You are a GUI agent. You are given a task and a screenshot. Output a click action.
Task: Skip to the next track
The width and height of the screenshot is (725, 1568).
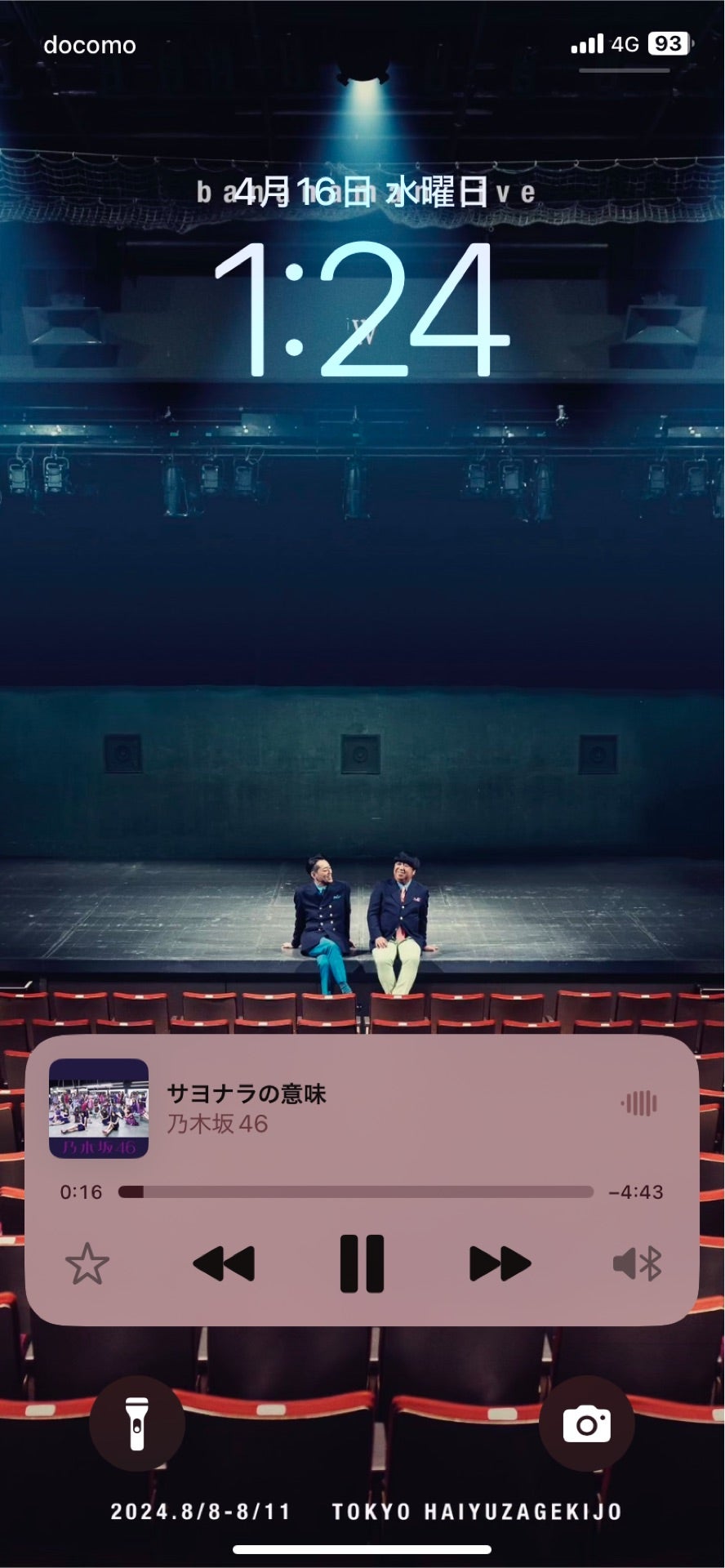tap(499, 1263)
